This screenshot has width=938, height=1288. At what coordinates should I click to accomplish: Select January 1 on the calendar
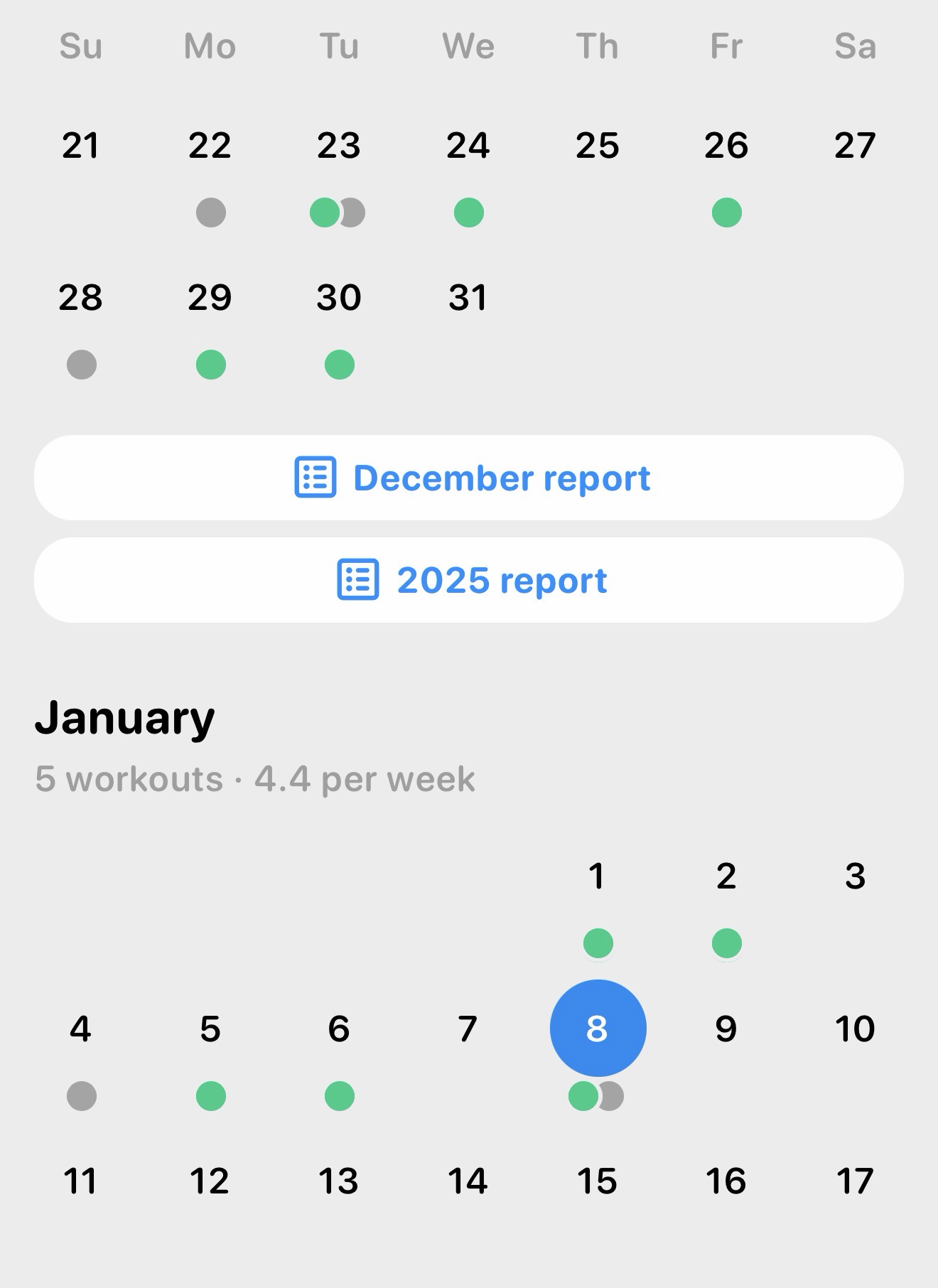pos(598,876)
